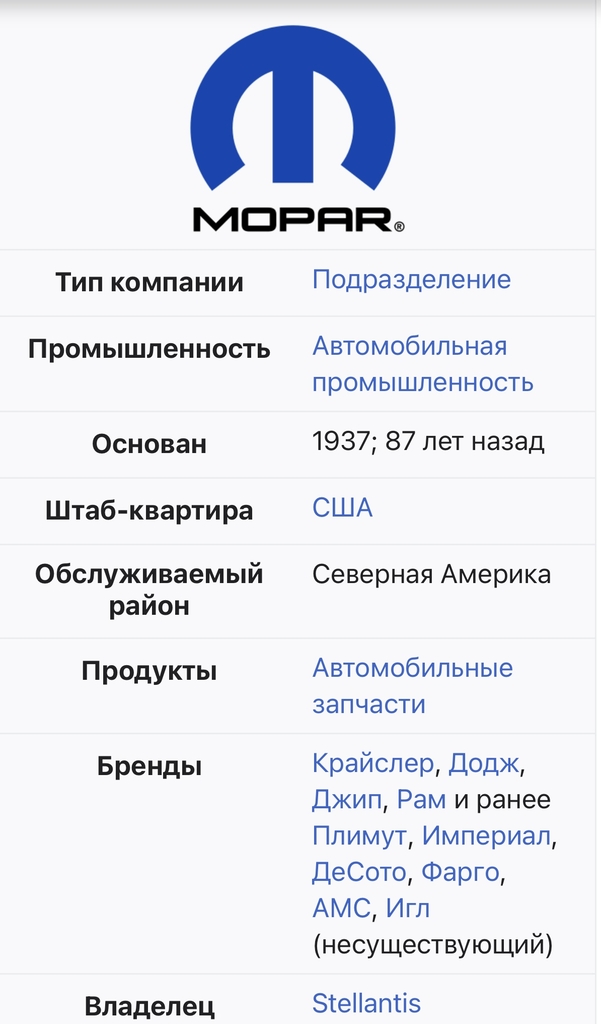Tap the Плимут link
Screen dimensions: 601x1024
(359, 836)
